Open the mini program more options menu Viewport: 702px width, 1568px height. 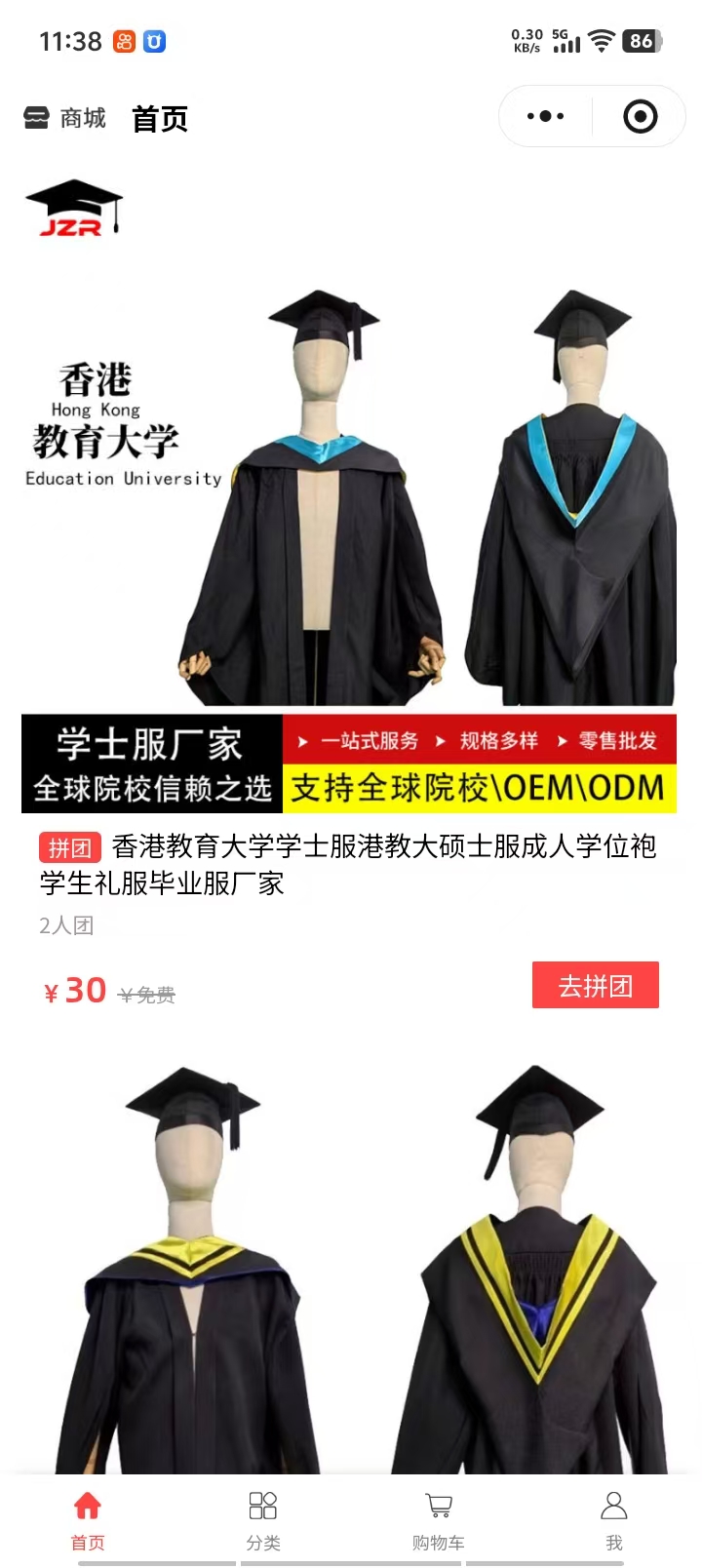[x=545, y=117]
